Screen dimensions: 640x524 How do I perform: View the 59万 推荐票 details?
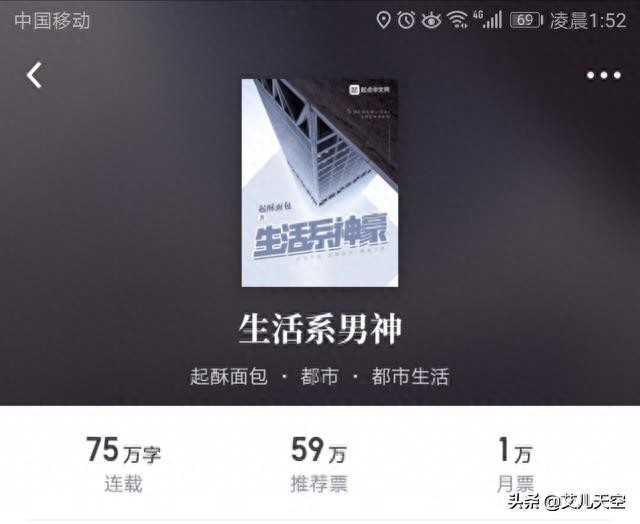pos(319,465)
